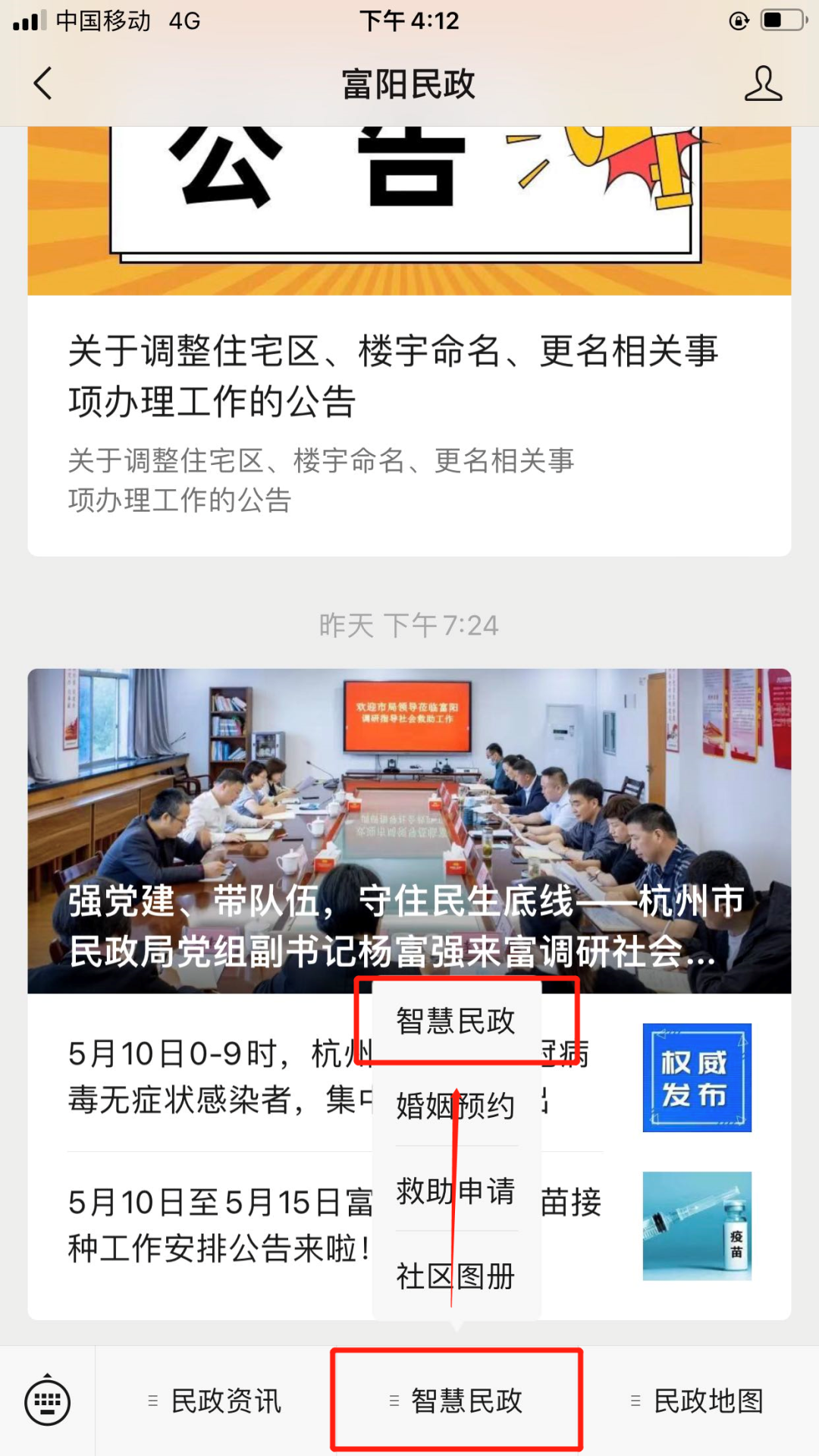Toggle the 智慧民政 bottom menu

click(x=457, y=1401)
